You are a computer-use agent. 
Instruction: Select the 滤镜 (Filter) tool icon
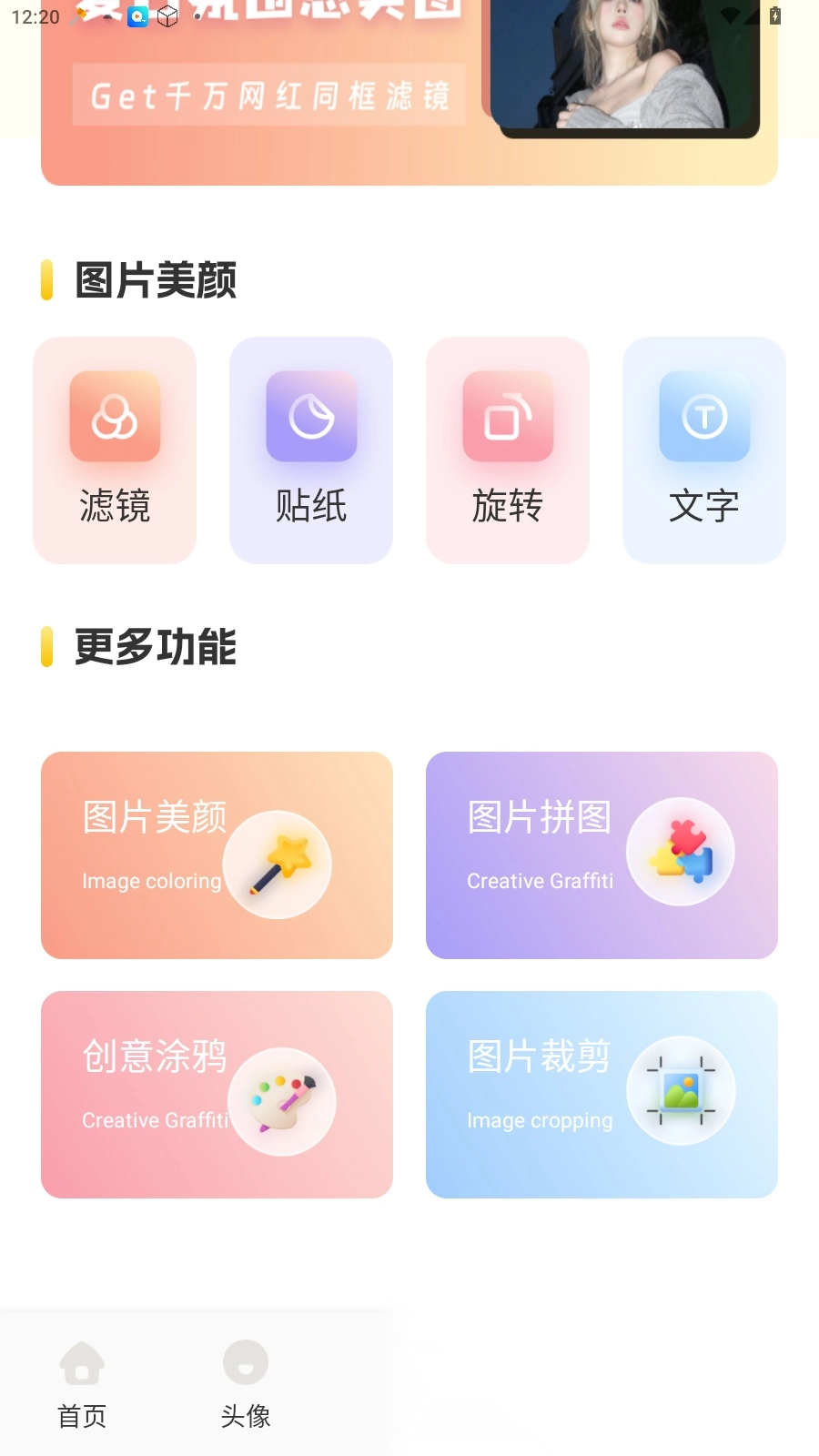[114, 418]
